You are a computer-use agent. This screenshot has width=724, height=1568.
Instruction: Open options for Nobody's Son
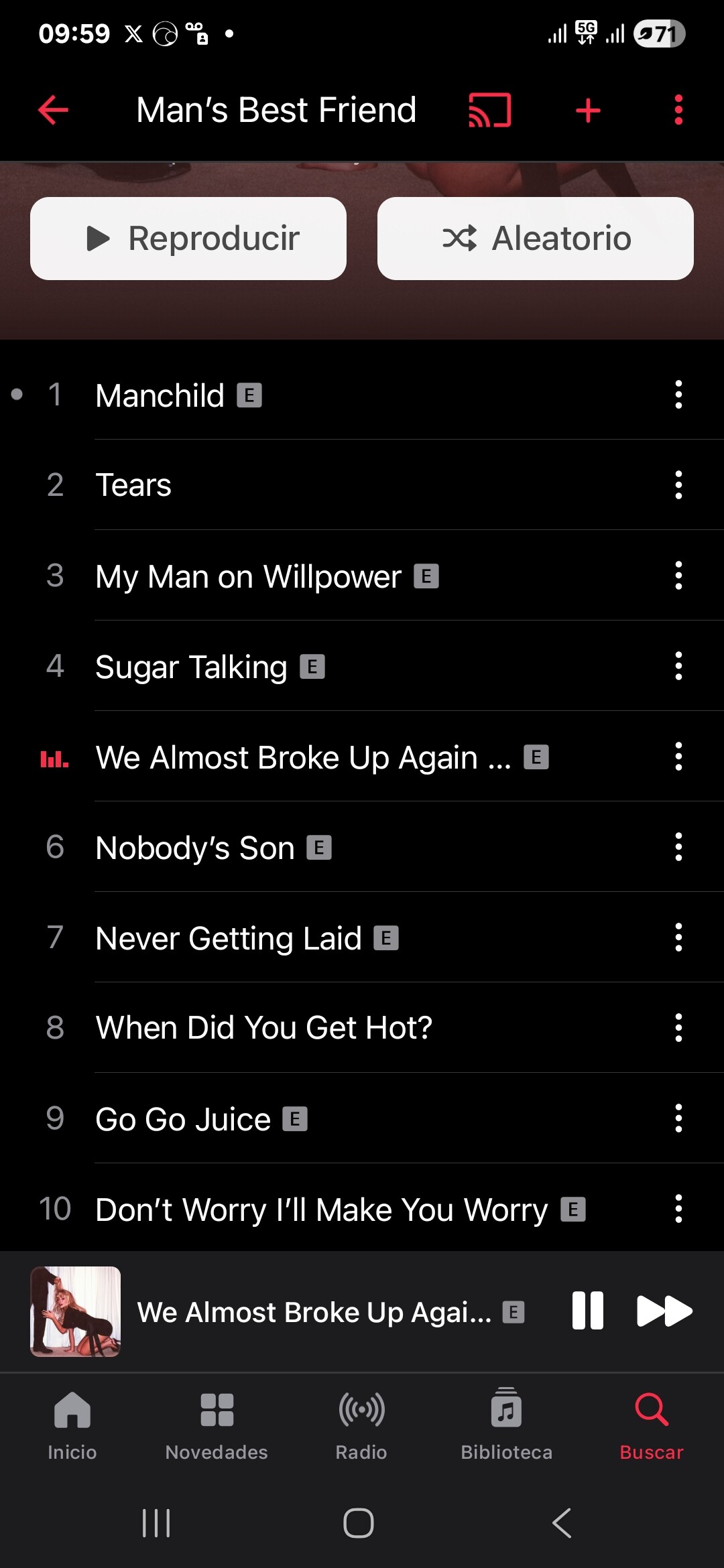click(x=678, y=847)
